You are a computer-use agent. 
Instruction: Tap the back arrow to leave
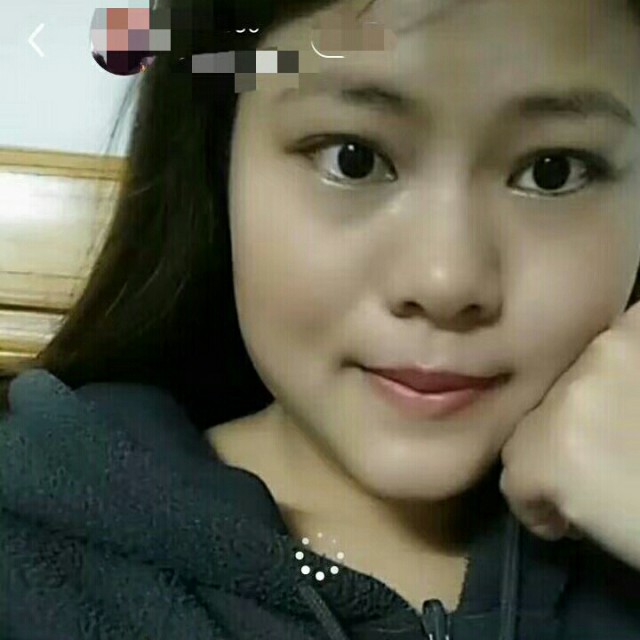[x=37, y=41]
